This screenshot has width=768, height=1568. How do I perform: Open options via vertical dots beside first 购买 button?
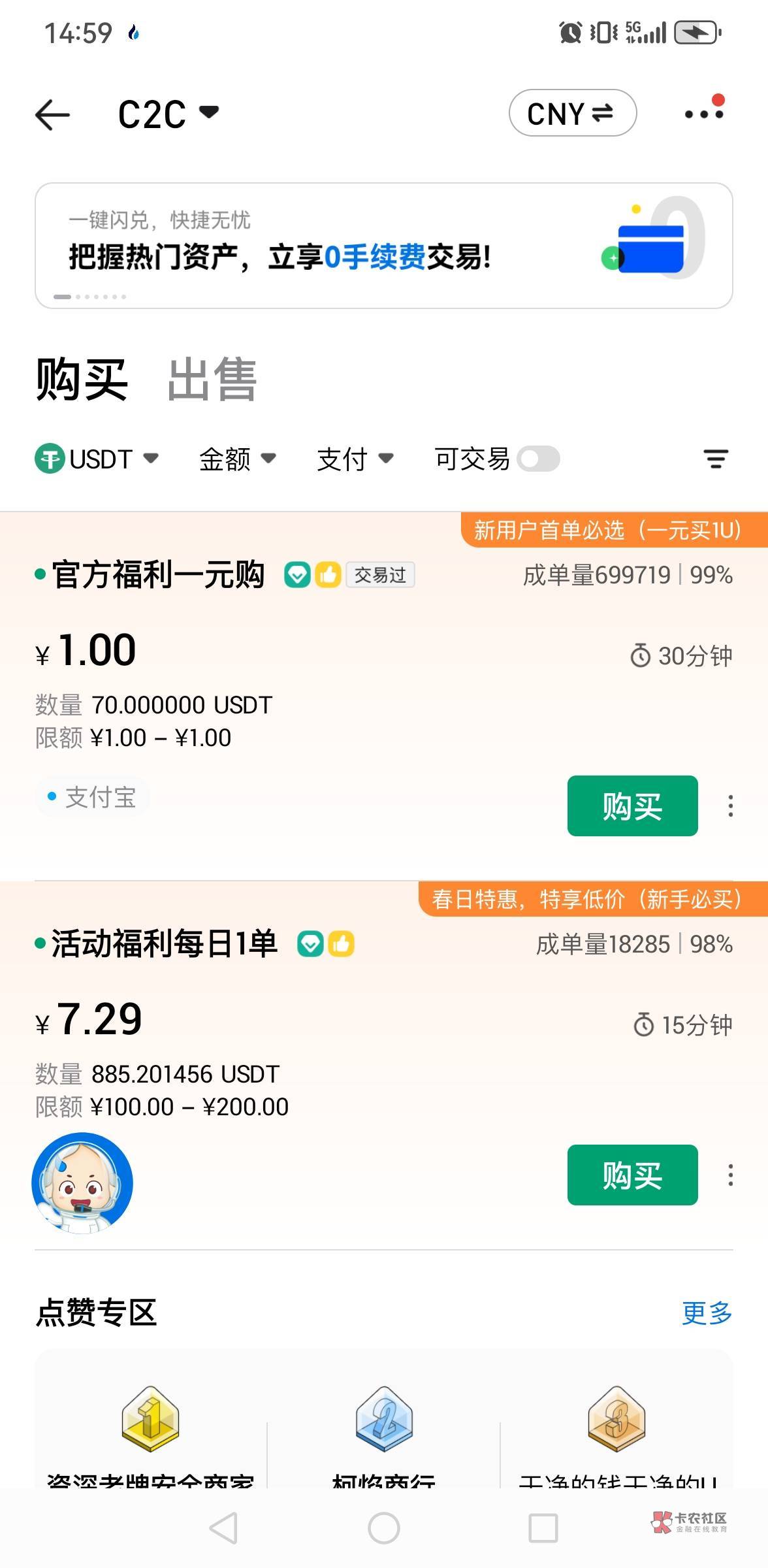729,806
